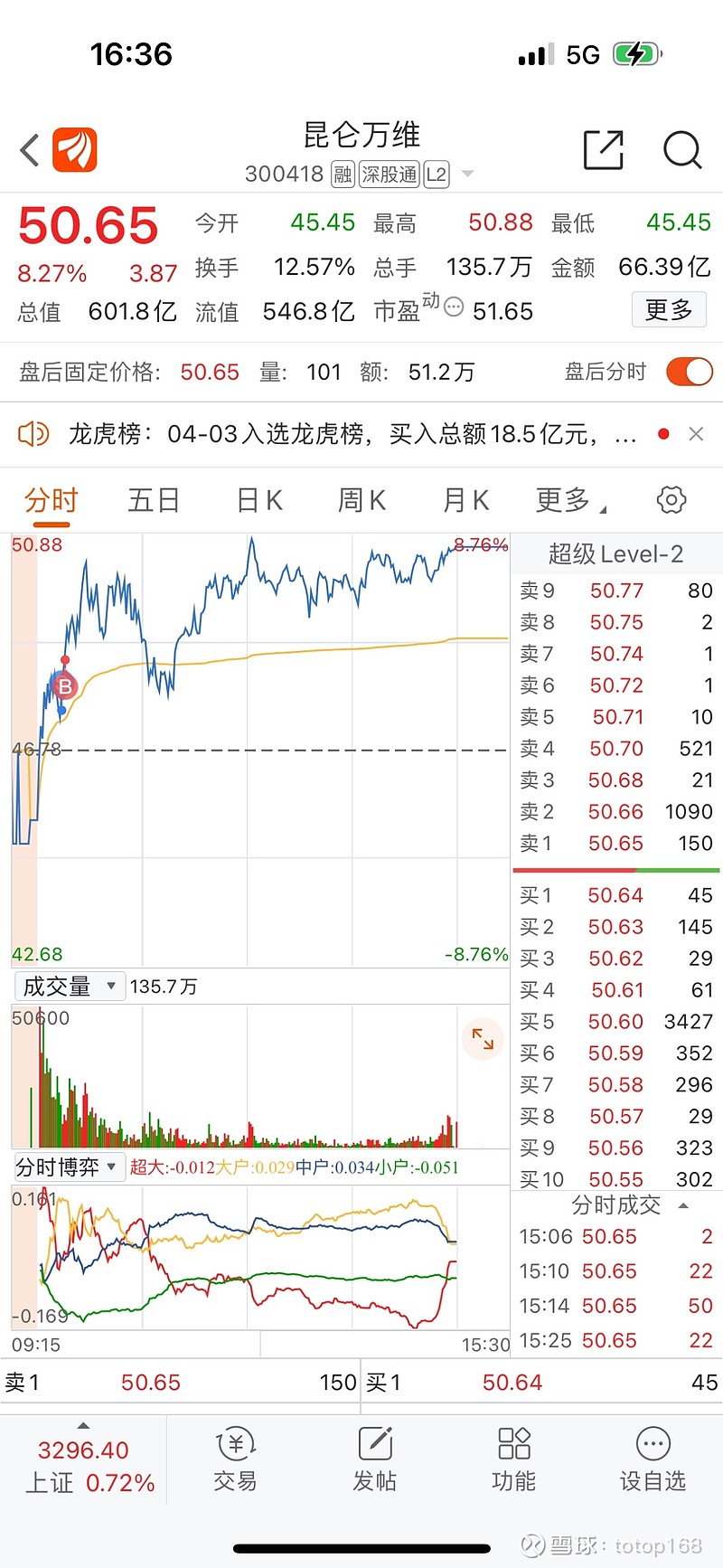Dismiss the 龙虎榜 news banner

696,434
